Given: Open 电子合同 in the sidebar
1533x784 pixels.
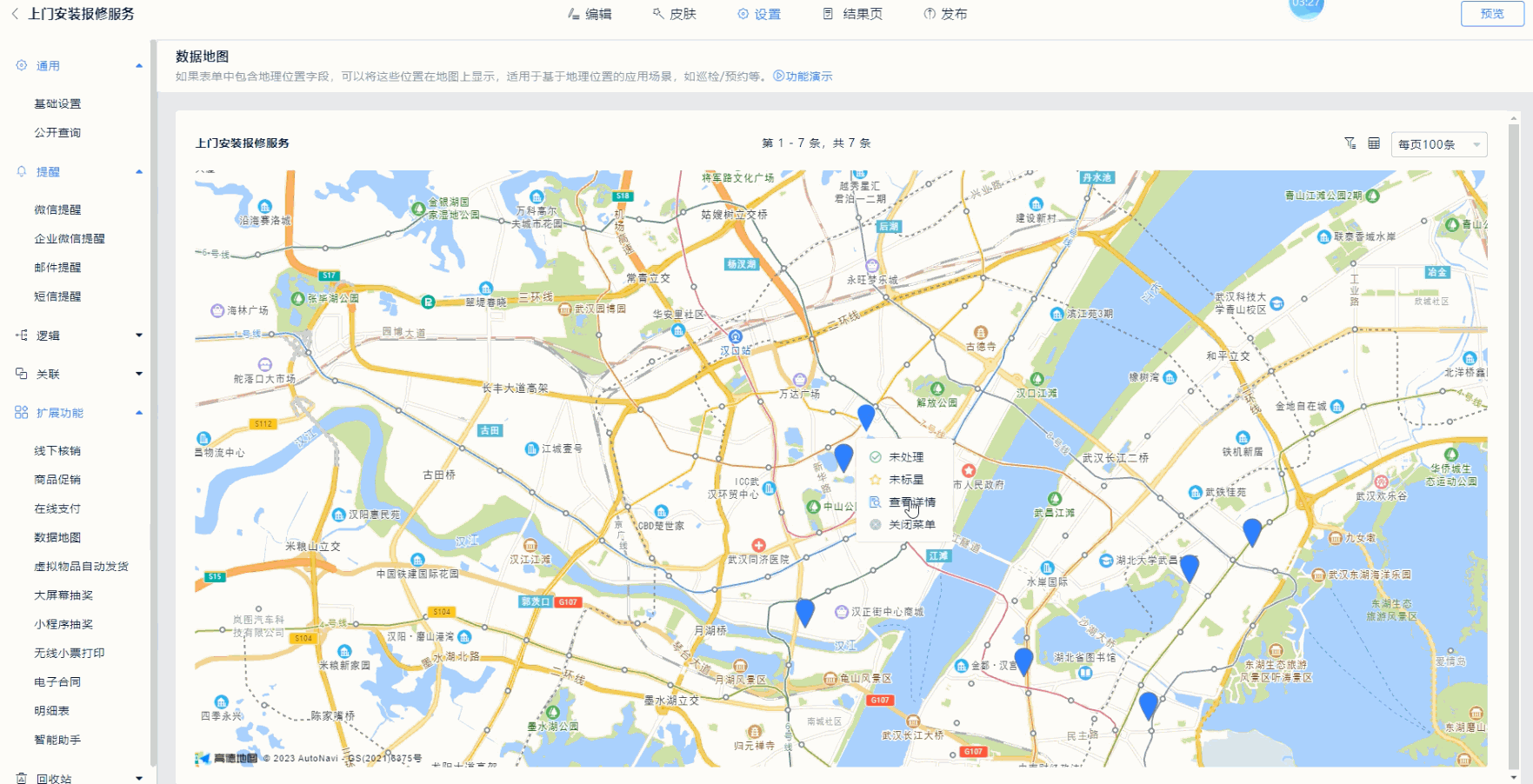Looking at the screenshot, I should pos(57,682).
